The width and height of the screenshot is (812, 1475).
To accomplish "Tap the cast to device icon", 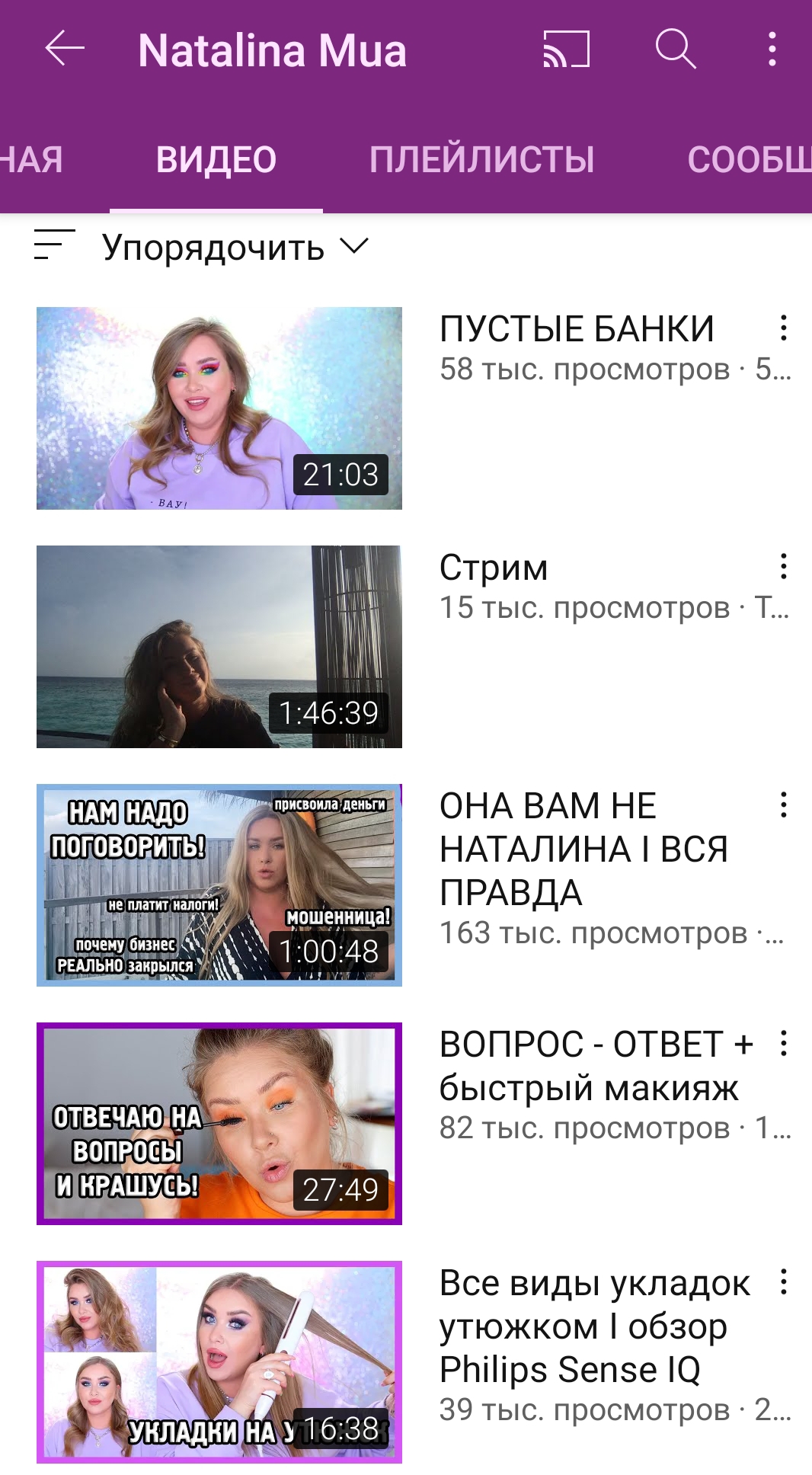I will pyautogui.click(x=566, y=50).
